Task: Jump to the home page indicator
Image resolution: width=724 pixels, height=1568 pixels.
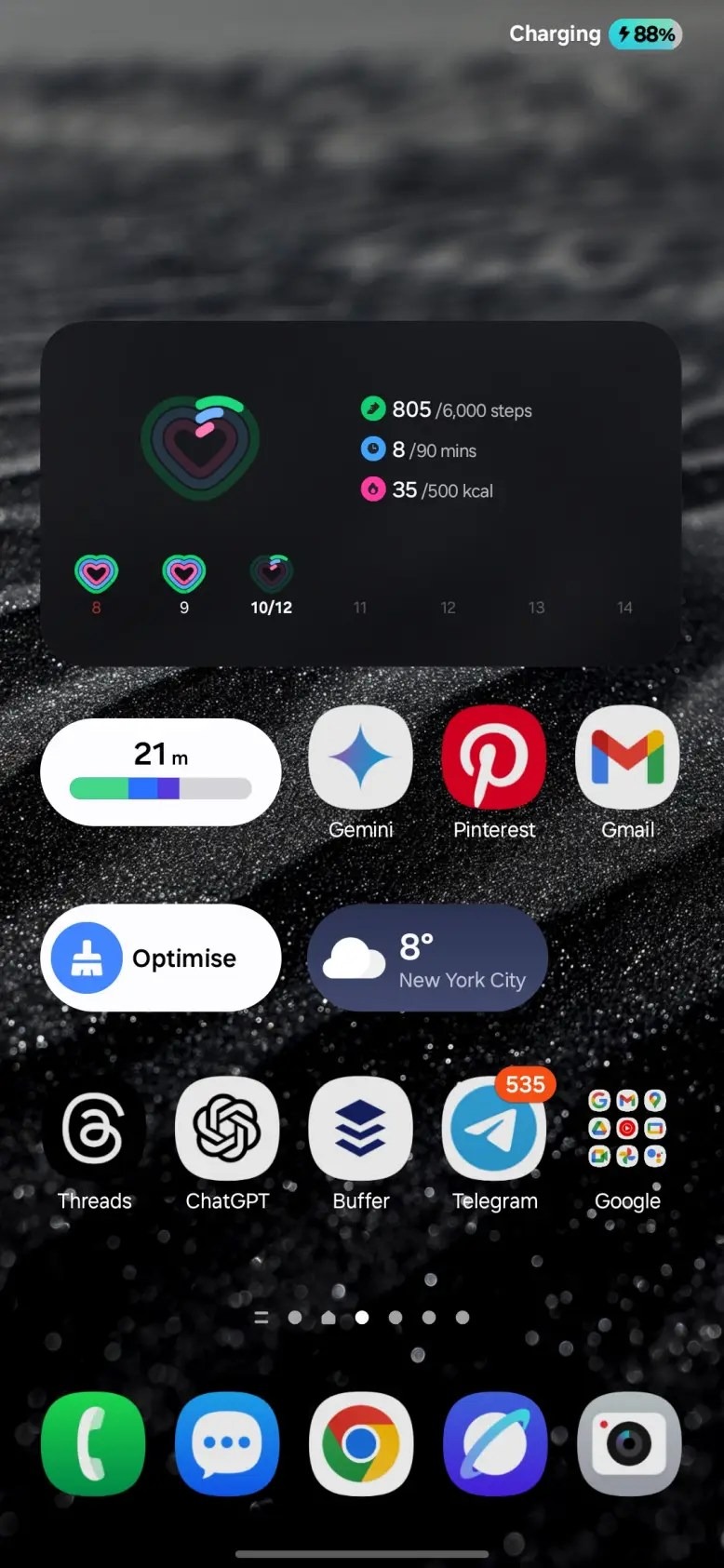Action: (x=328, y=1318)
